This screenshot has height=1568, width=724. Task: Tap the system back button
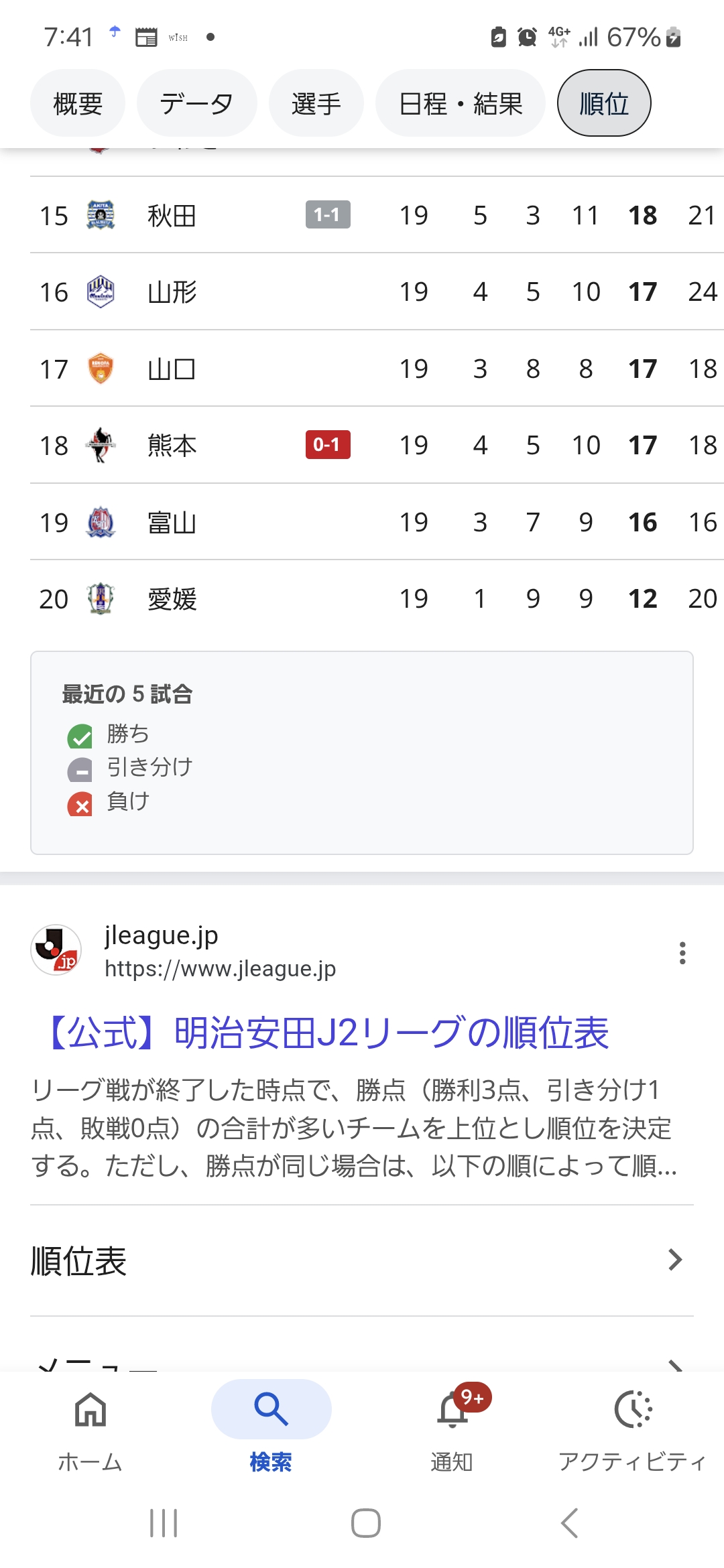tap(569, 1523)
